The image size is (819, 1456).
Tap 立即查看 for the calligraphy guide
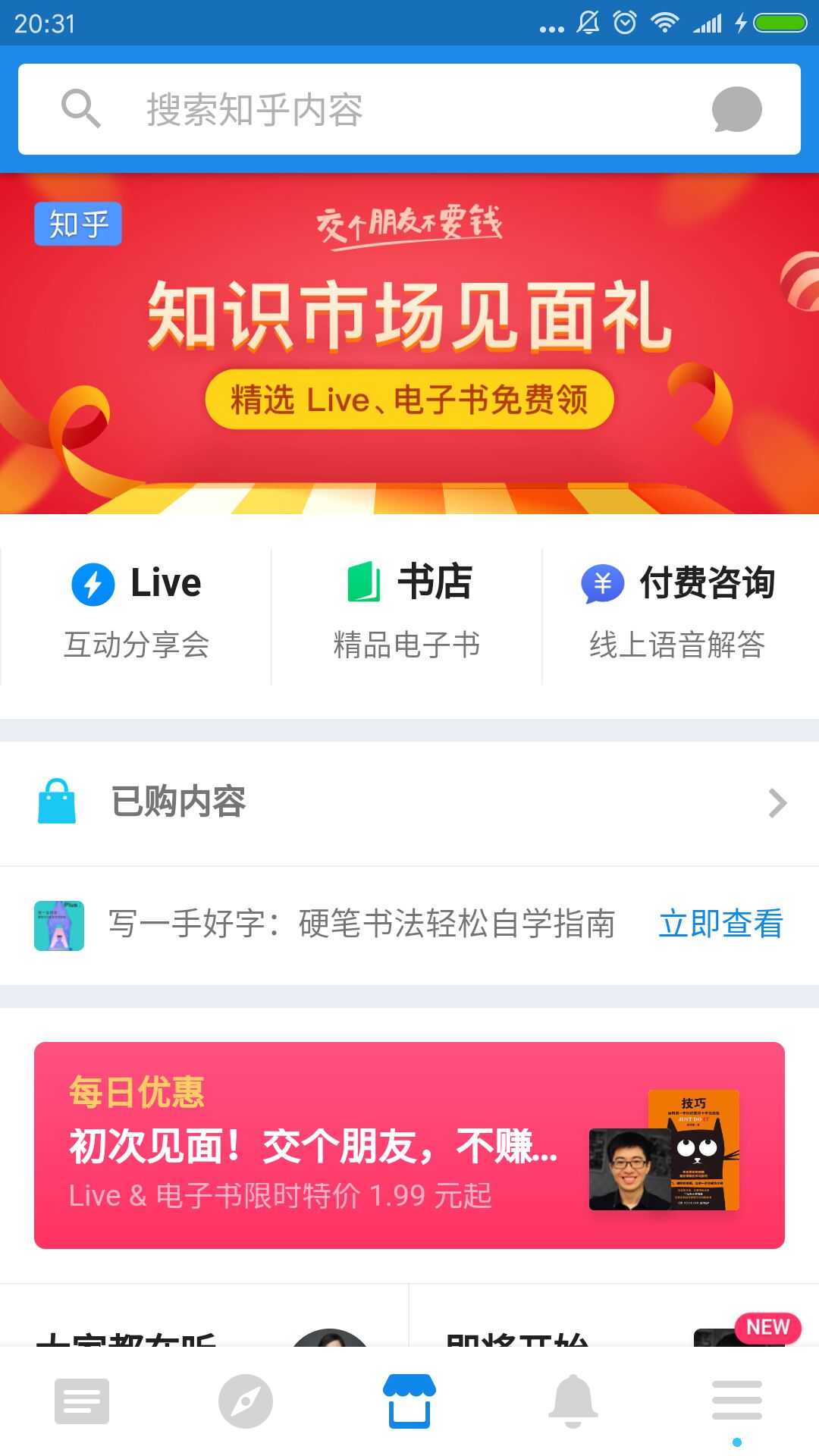pyautogui.click(x=720, y=924)
